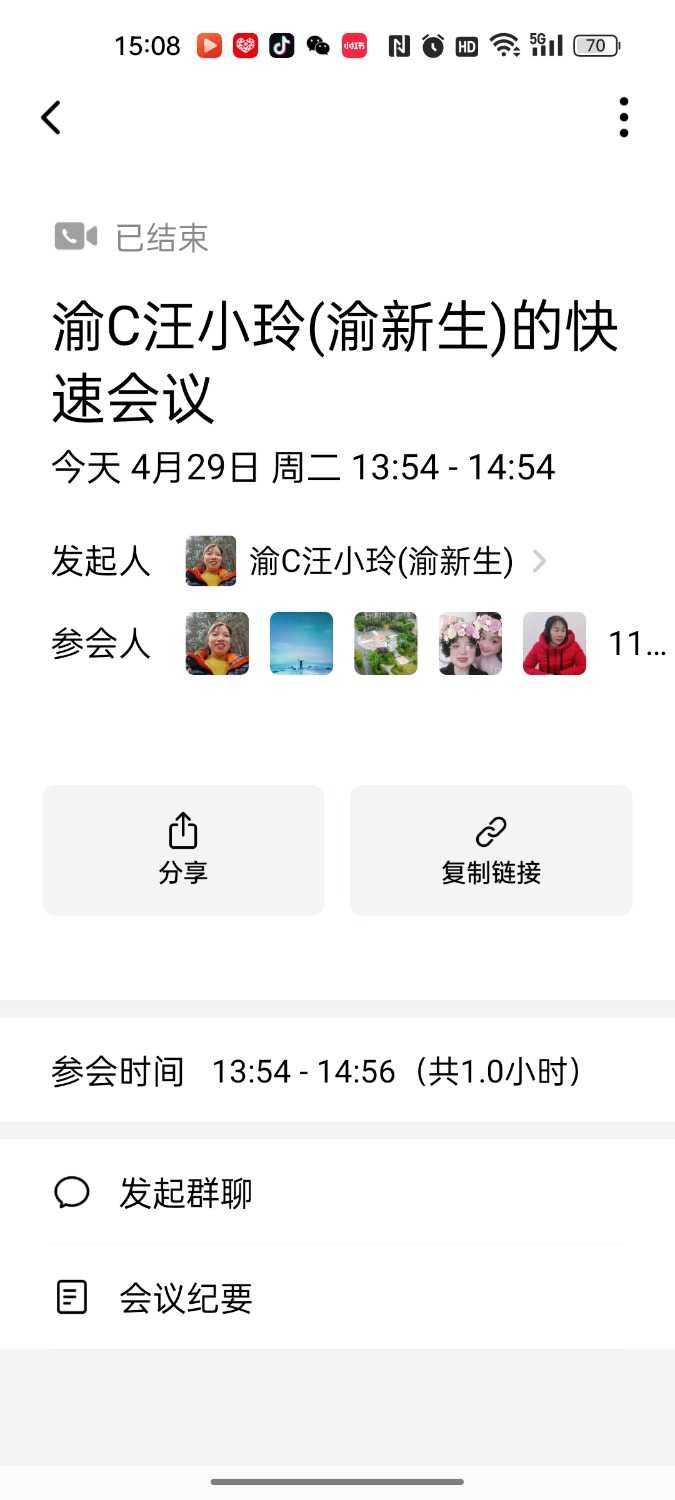Tap the 分享 share button

[x=183, y=850]
